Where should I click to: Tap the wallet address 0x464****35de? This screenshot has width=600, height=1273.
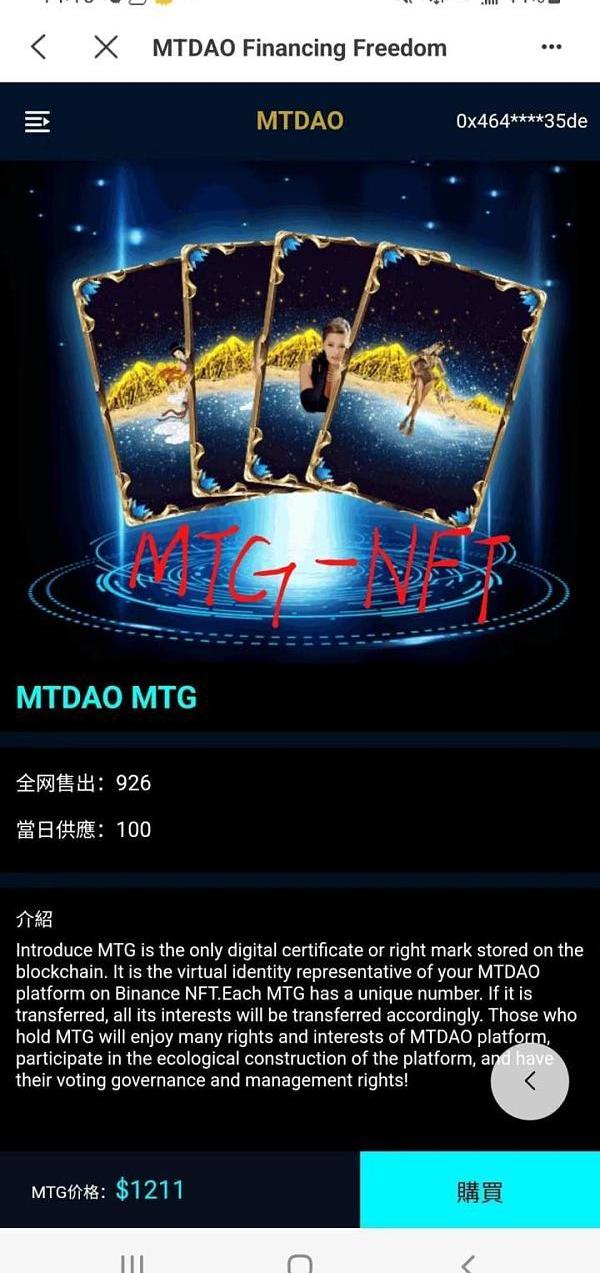521,122
